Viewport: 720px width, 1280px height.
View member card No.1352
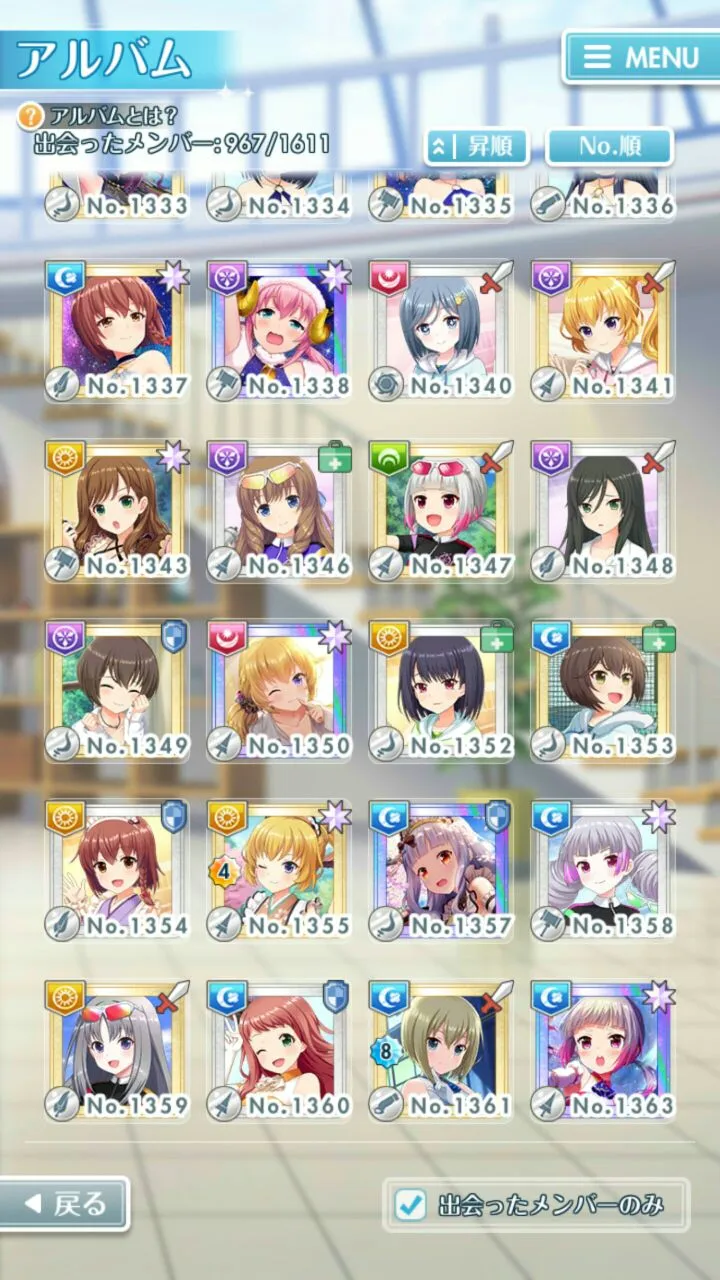click(x=441, y=690)
